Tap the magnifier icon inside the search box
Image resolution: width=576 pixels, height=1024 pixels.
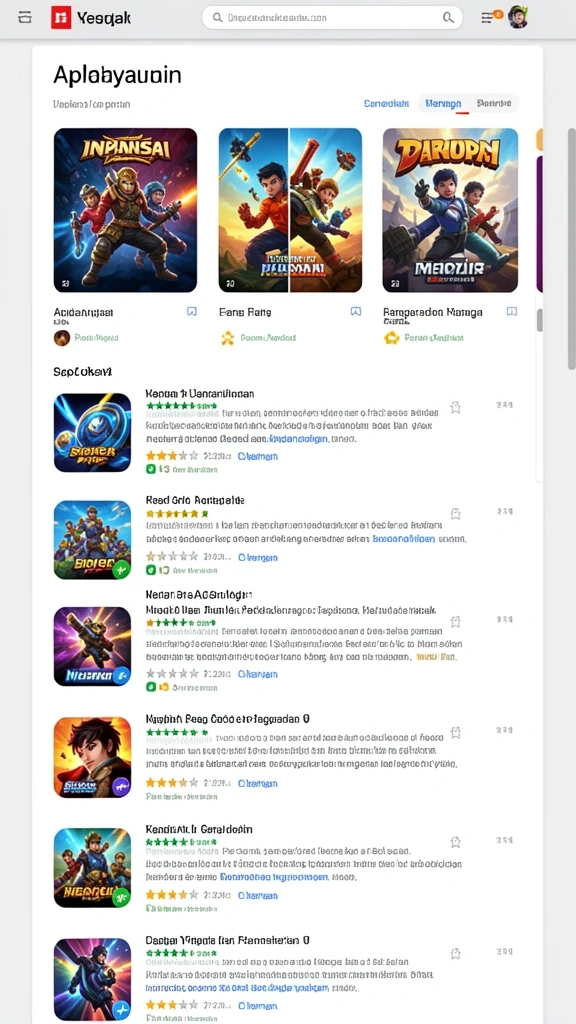pyautogui.click(x=449, y=18)
